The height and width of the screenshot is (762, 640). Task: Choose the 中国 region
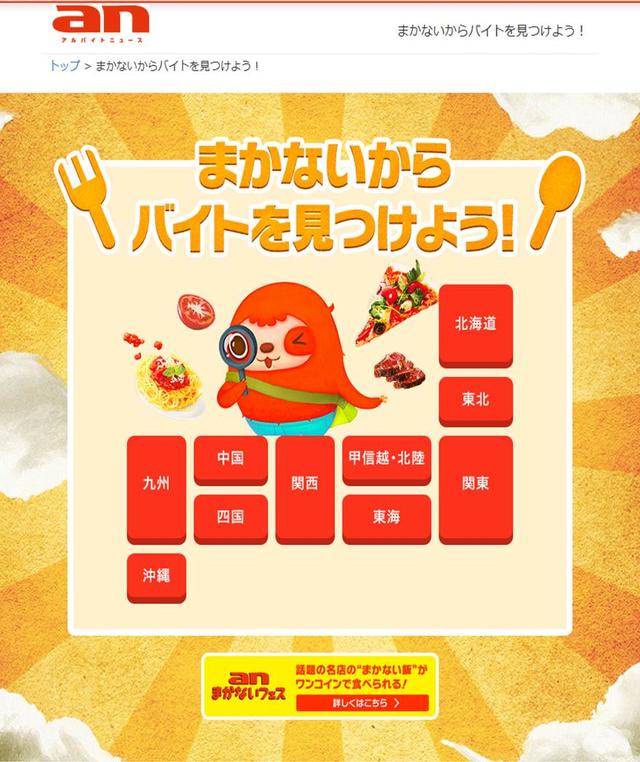[230, 459]
